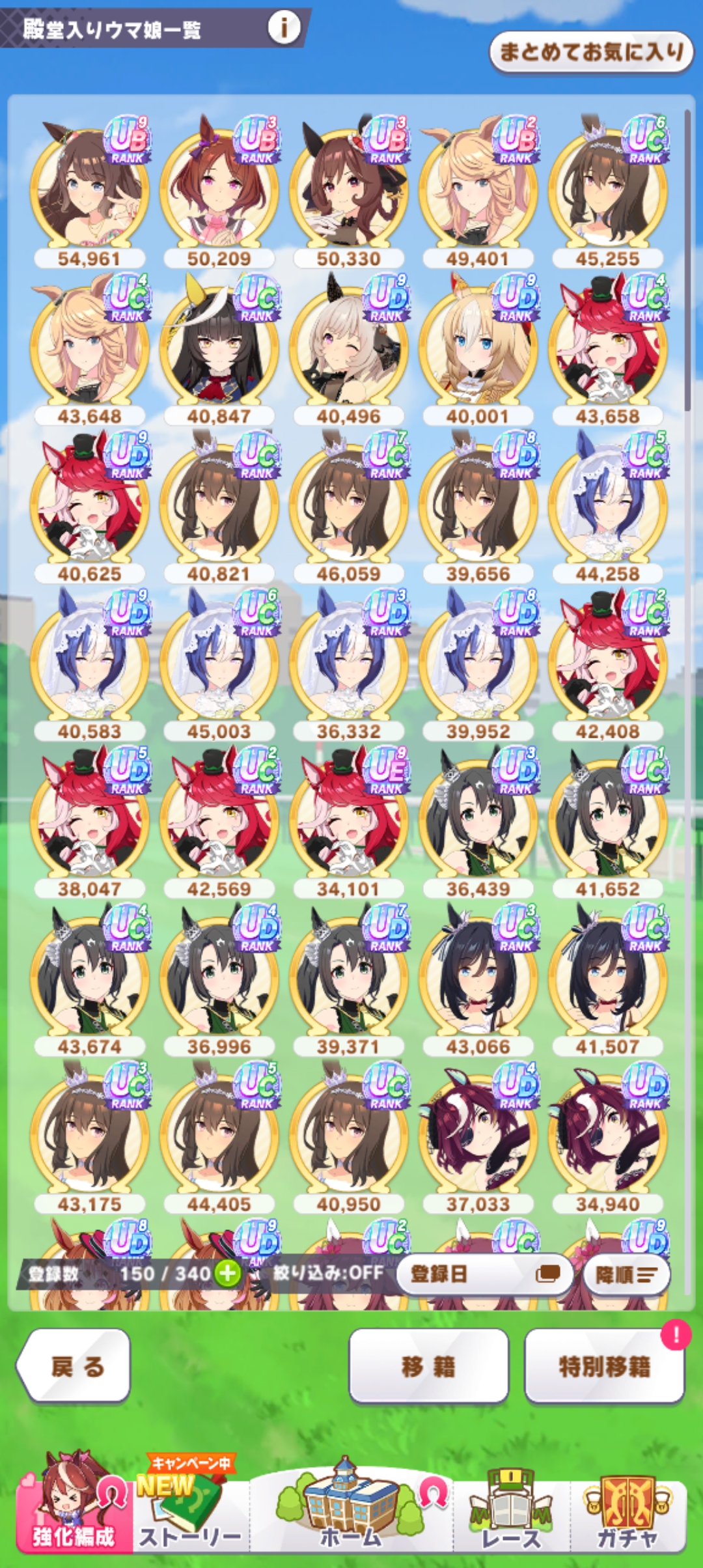Tap the green plus to expand registration slots
703x1568 pixels.
click(x=228, y=1273)
